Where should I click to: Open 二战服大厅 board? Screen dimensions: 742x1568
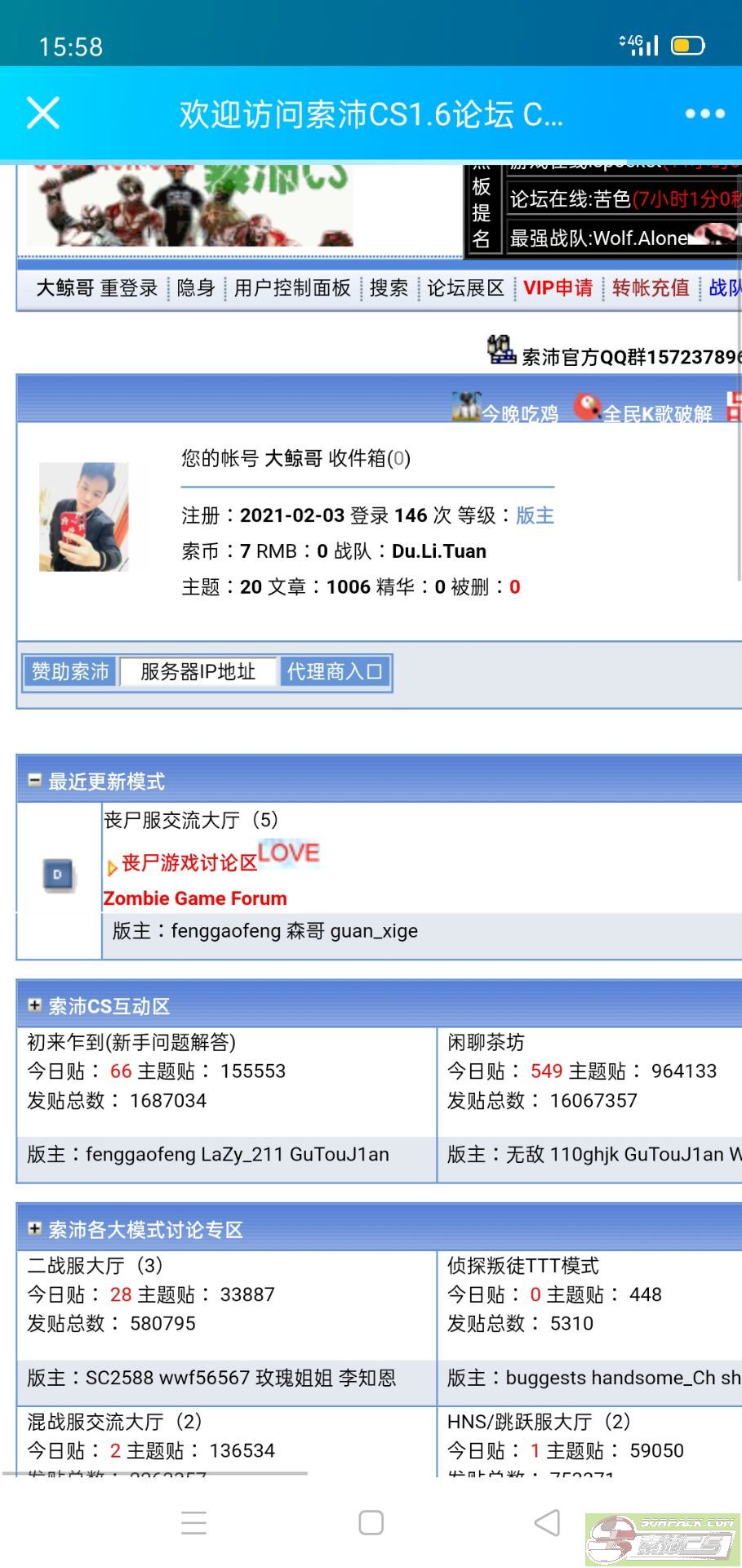click(x=76, y=1266)
